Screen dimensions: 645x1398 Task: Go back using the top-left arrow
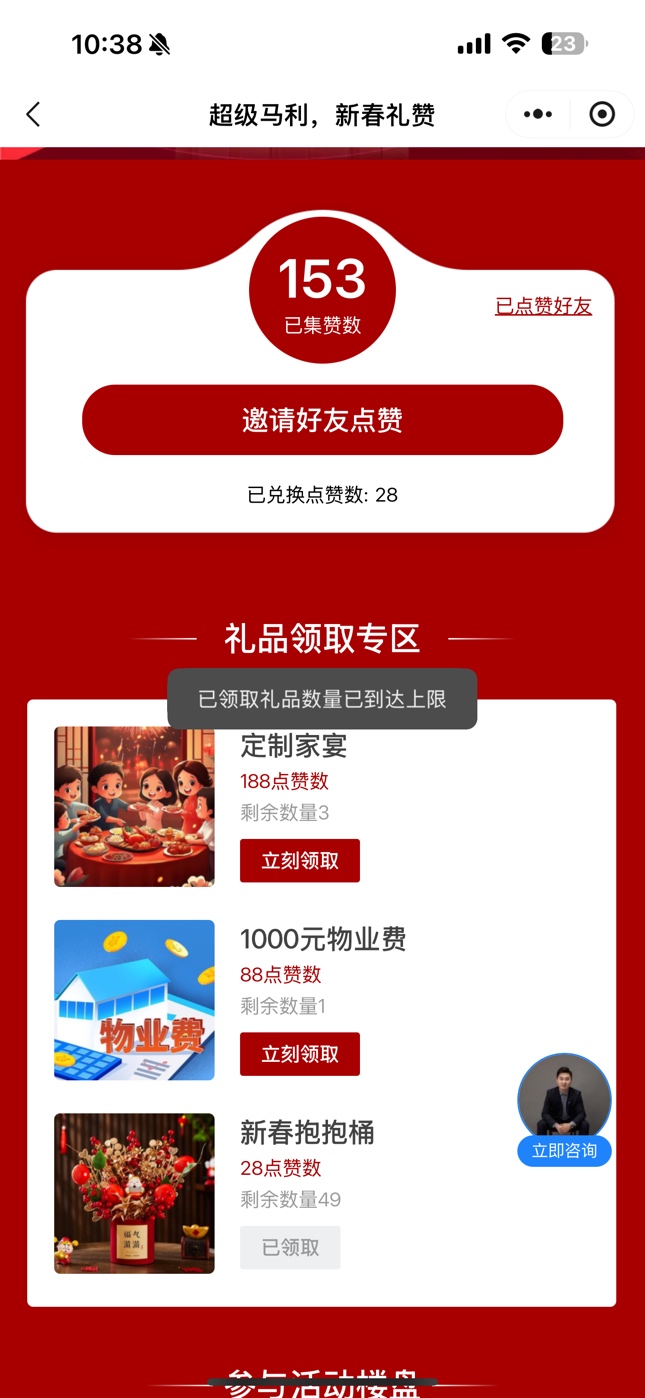pos(33,115)
